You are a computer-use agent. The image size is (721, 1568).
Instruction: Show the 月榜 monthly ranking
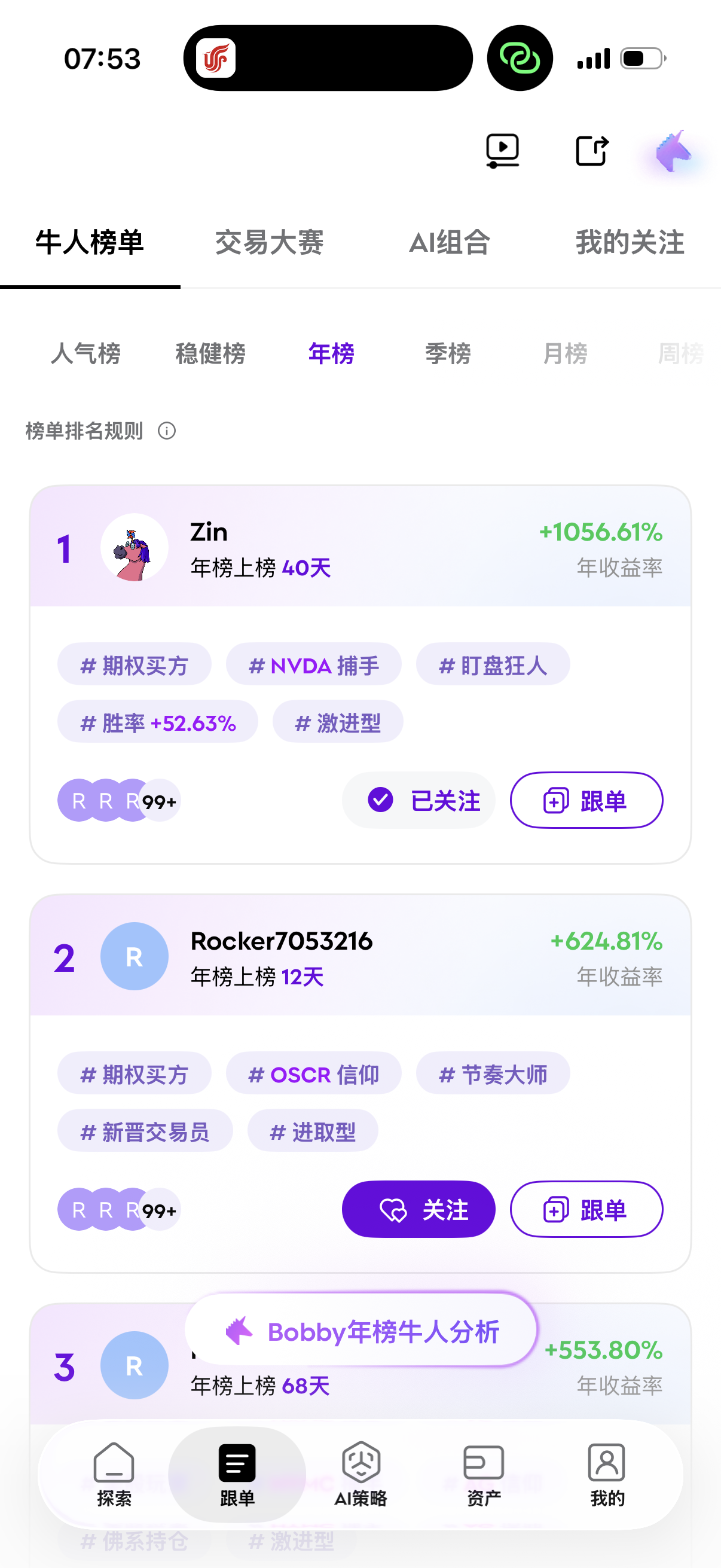pyautogui.click(x=565, y=353)
